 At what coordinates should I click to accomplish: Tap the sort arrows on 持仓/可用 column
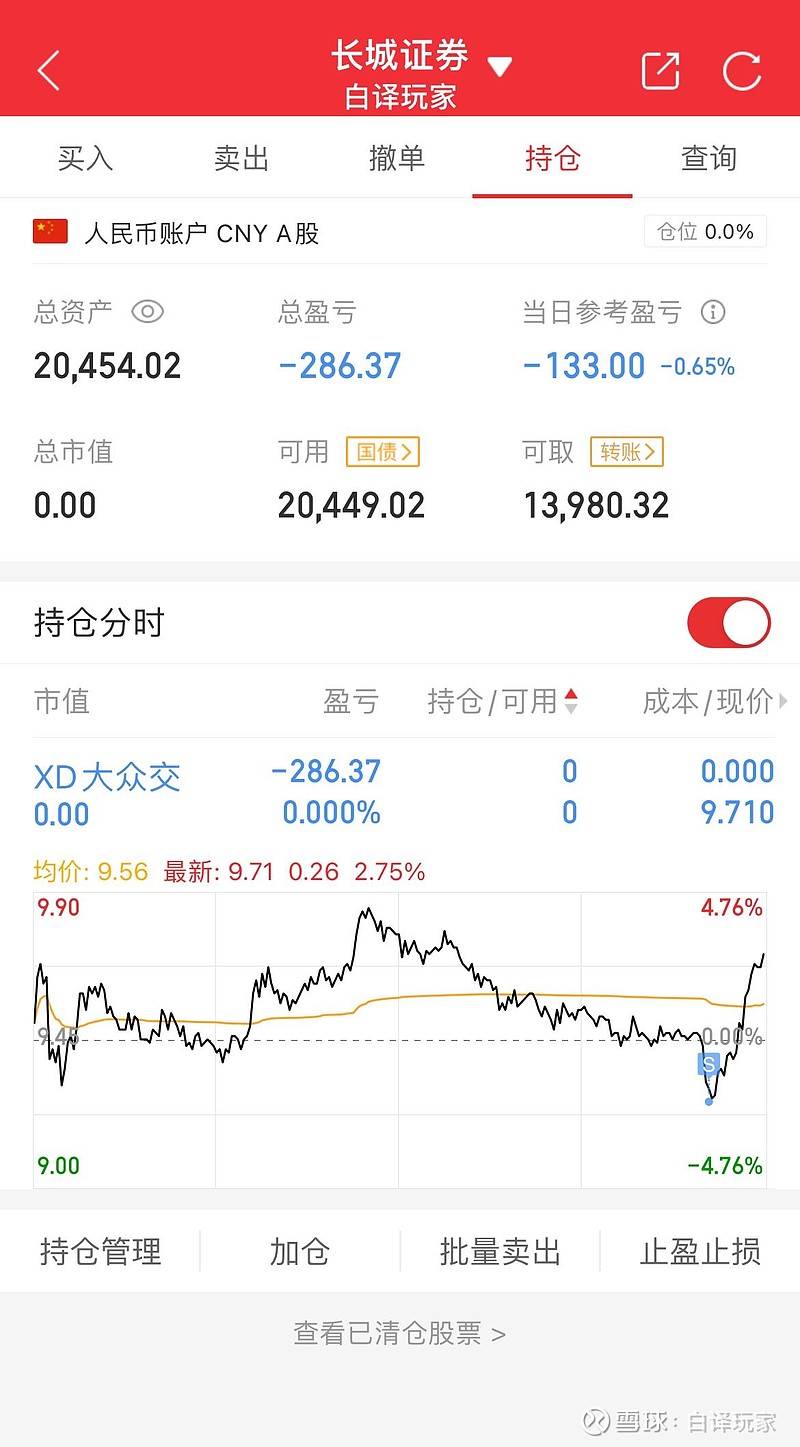click(572, 702)
